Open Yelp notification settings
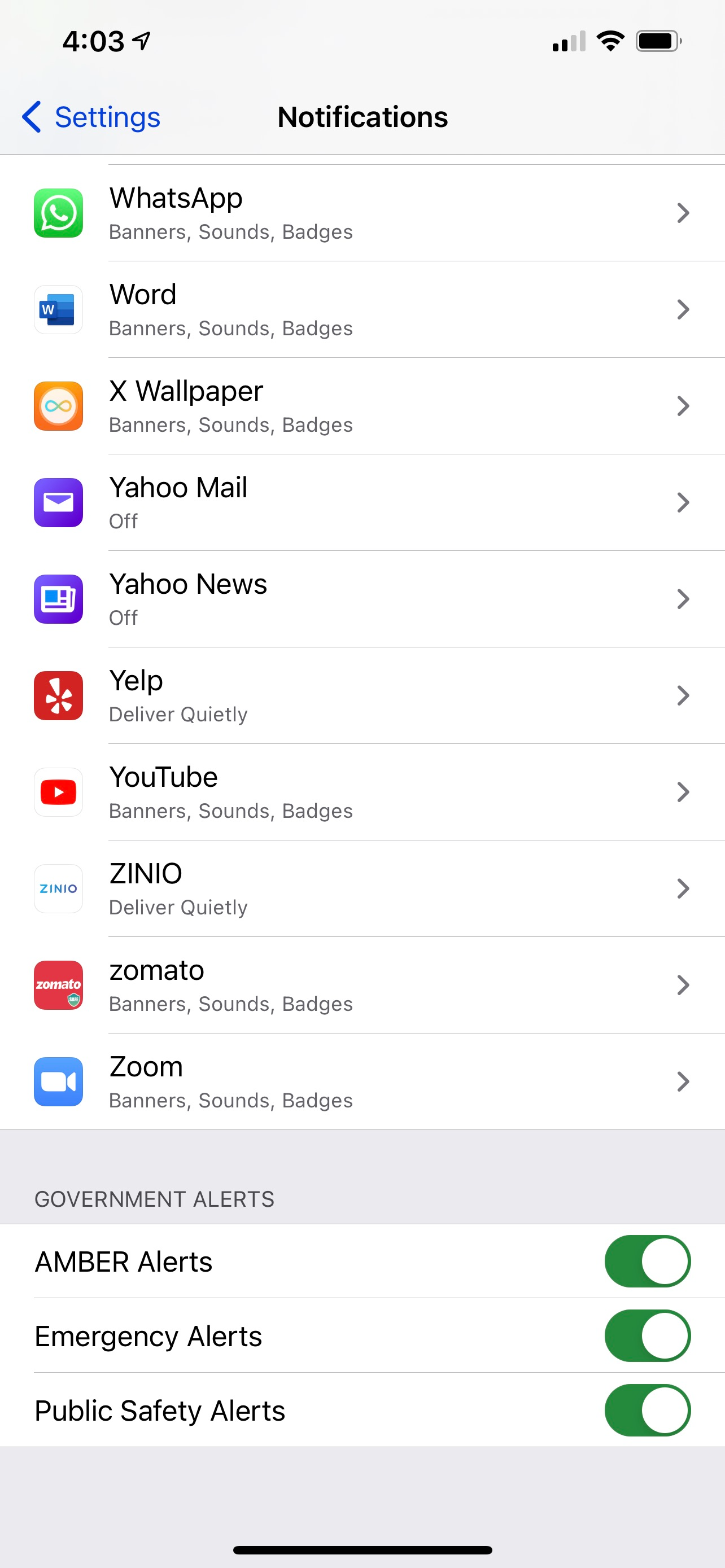Viewport: 725px width, 1568px height. click(x=362, y=695)
